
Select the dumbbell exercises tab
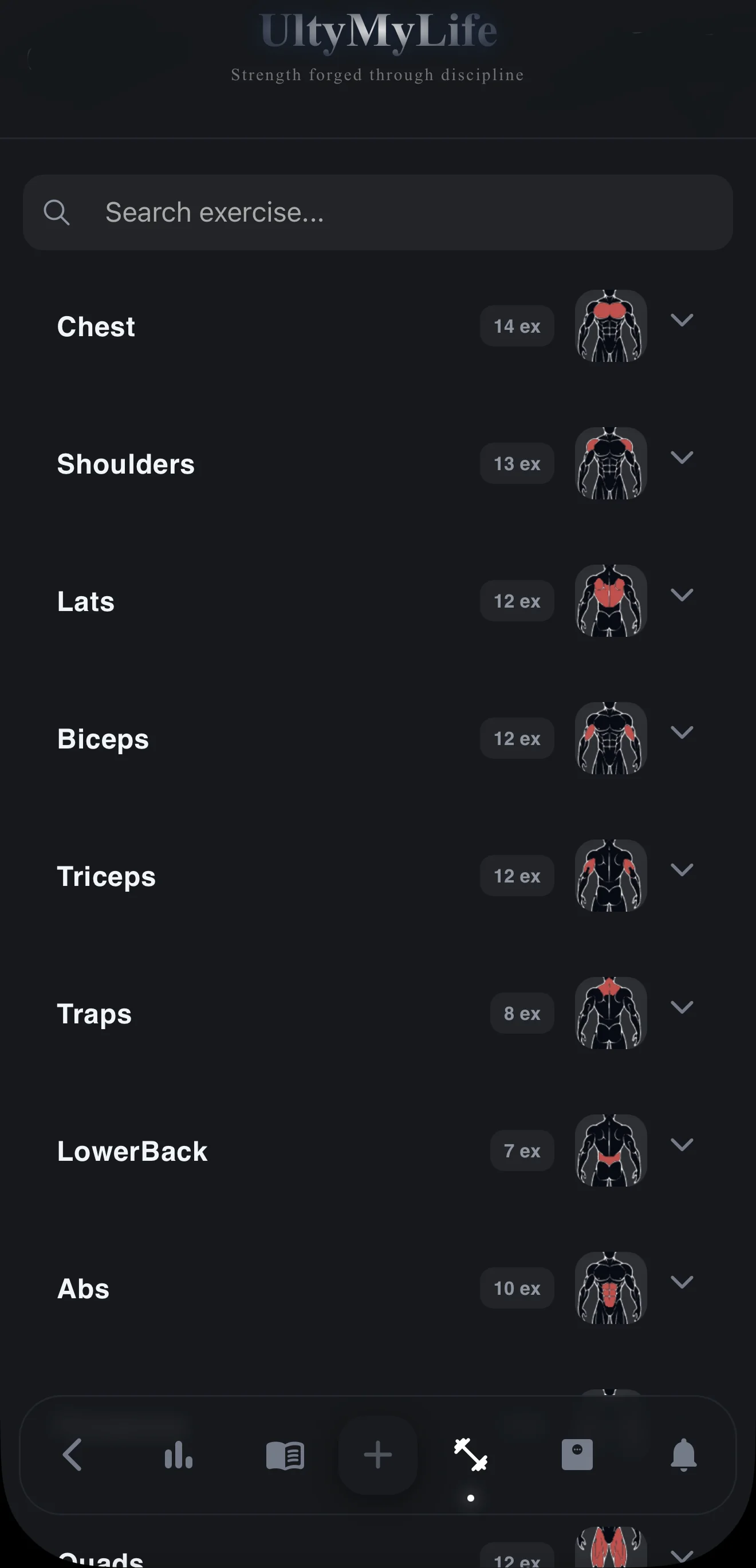pos(471,1455)
